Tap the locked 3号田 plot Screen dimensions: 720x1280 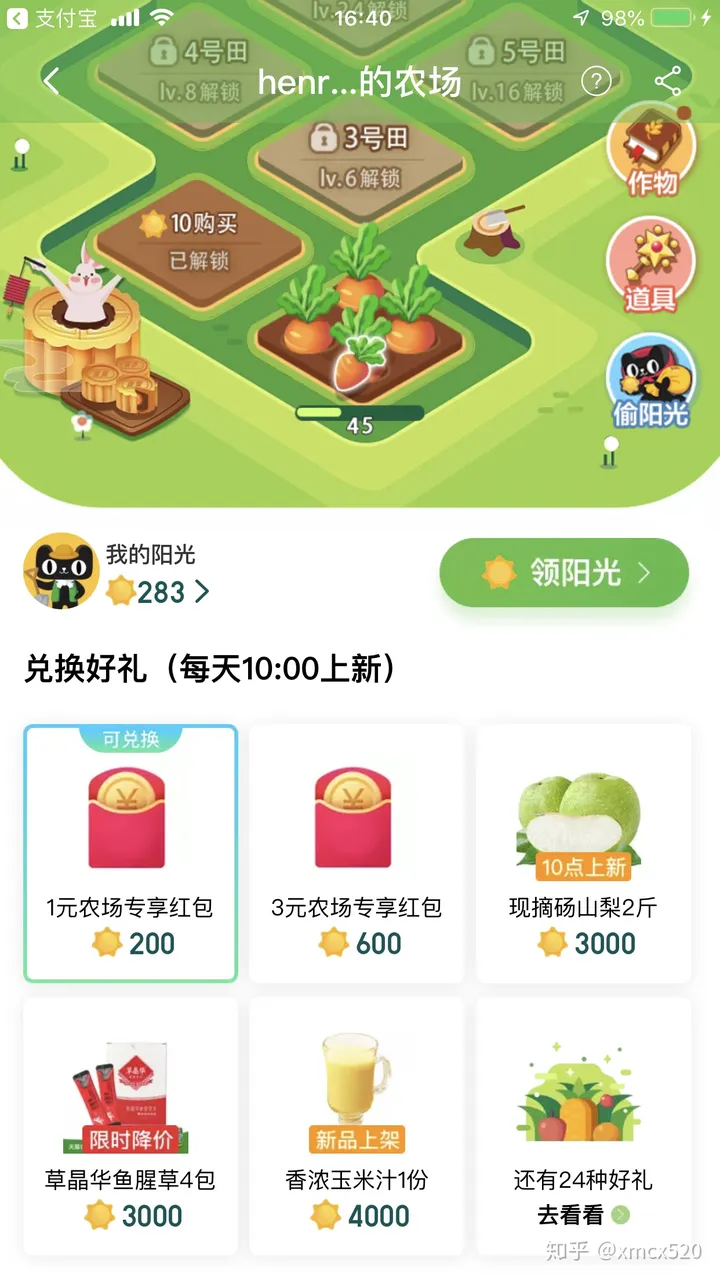pos(360,155)
